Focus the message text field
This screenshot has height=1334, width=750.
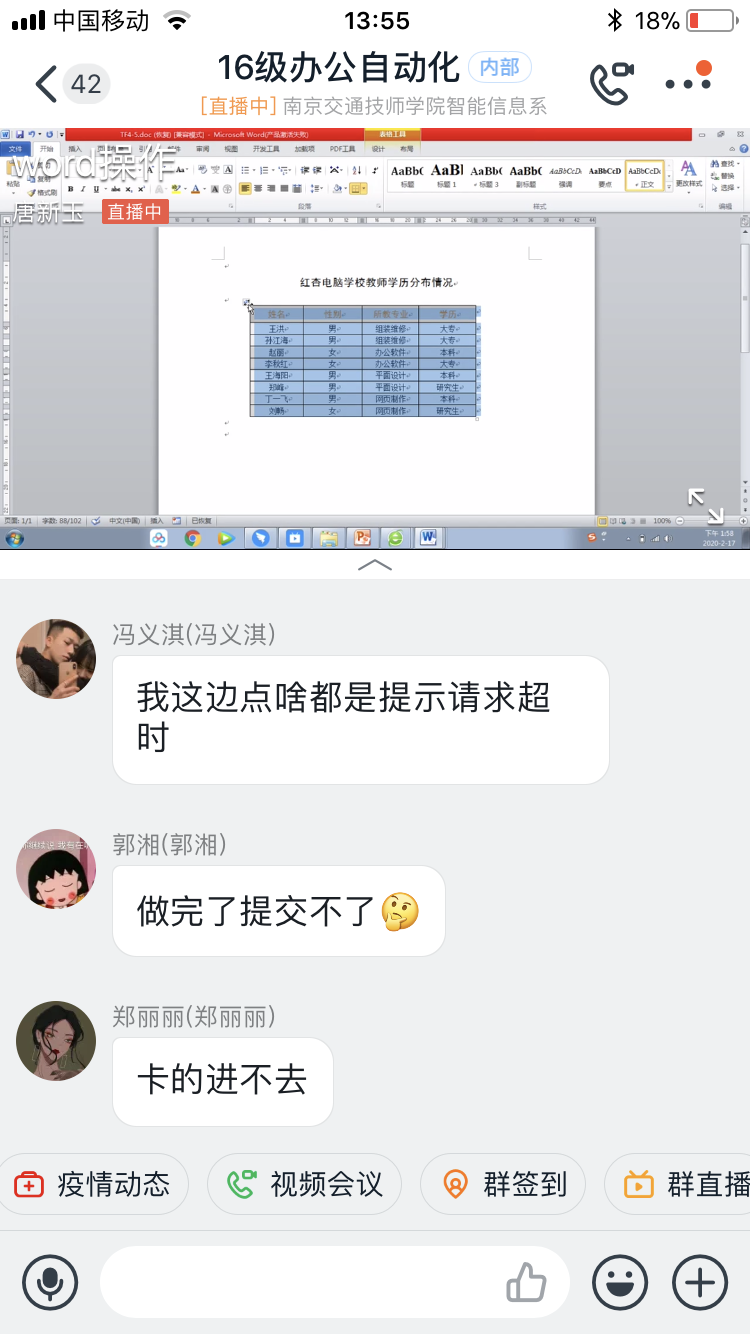300,1282
